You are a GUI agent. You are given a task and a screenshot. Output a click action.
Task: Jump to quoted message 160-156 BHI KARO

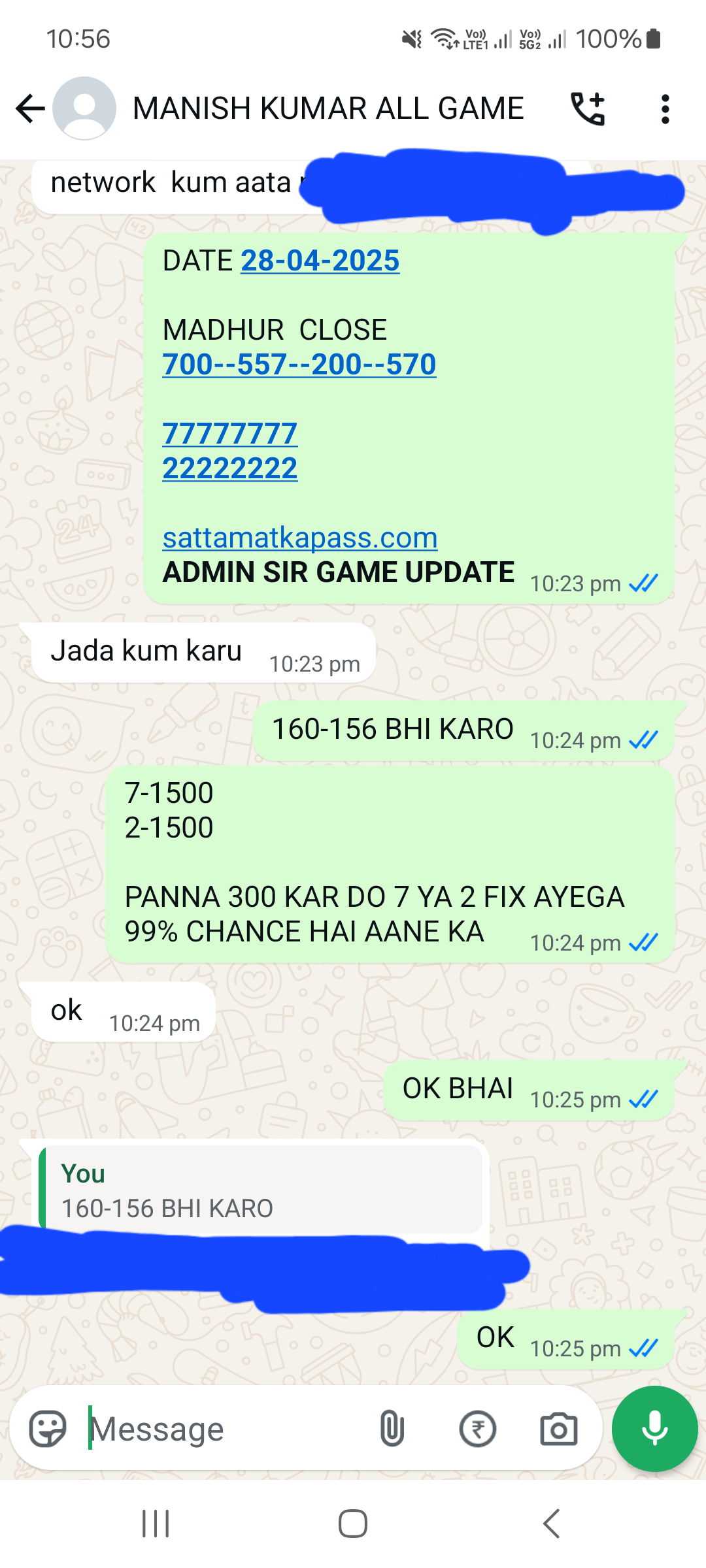(x=260, y=1189)
